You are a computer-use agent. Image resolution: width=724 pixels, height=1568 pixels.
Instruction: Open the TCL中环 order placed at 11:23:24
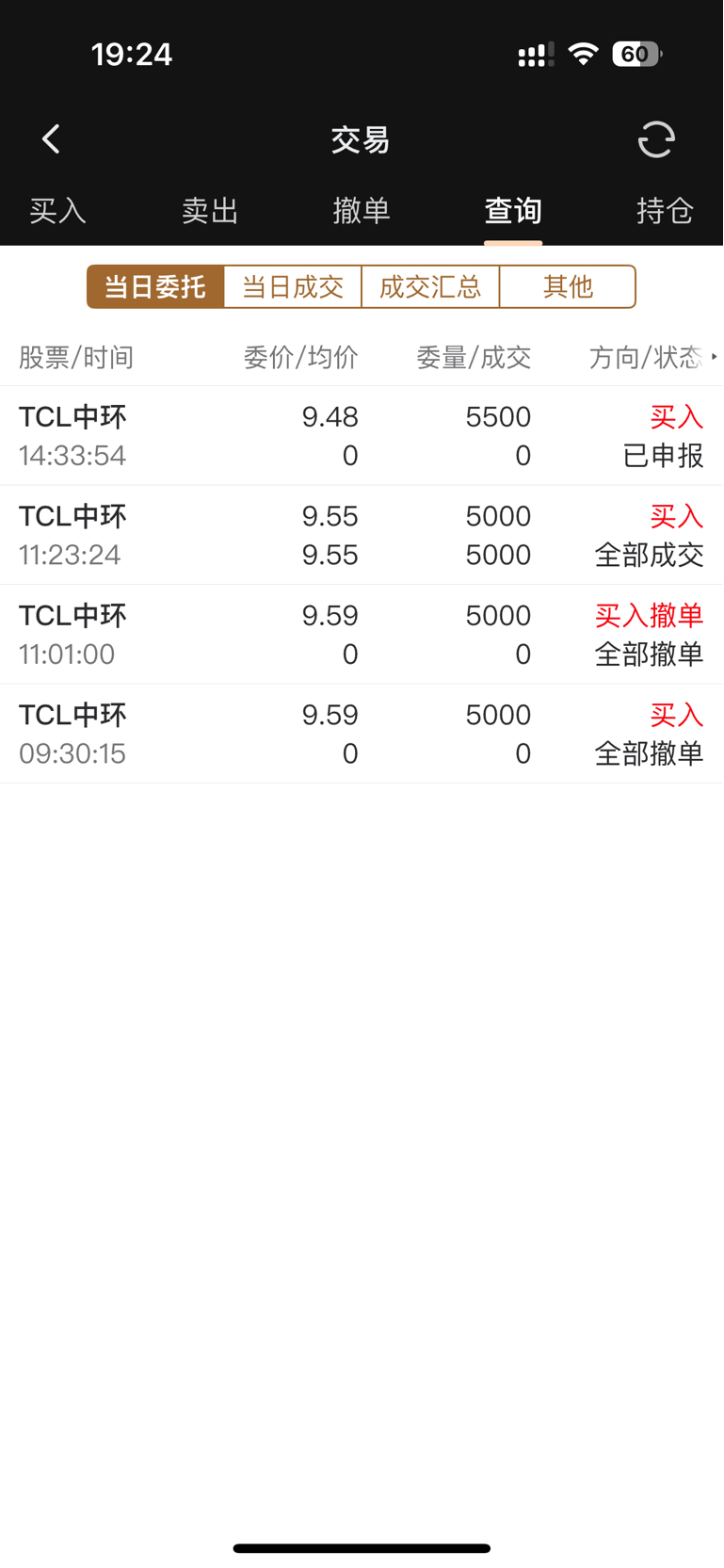[362, 535]
